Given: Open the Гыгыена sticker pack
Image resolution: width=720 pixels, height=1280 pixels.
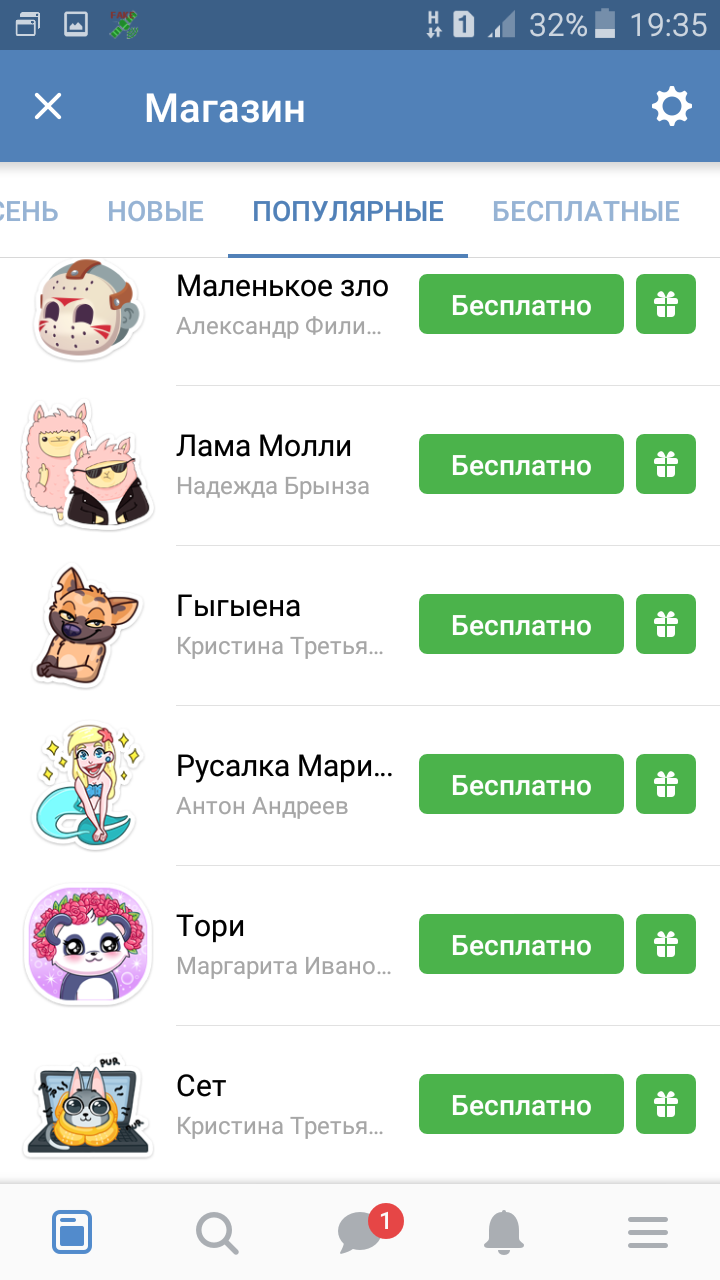Looking at the screenshot, I should [238, 606].
